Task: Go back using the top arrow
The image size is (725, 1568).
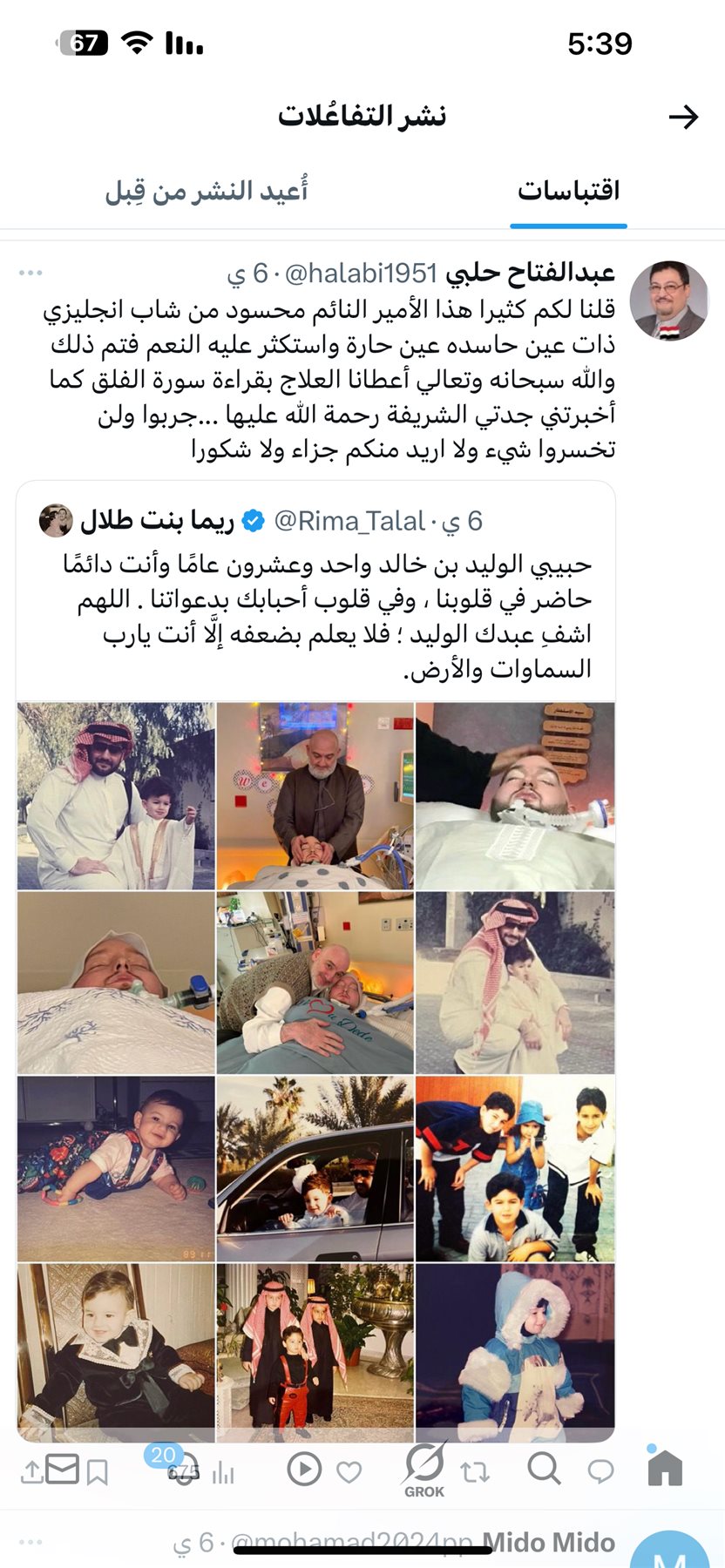Action: [683, 117]
